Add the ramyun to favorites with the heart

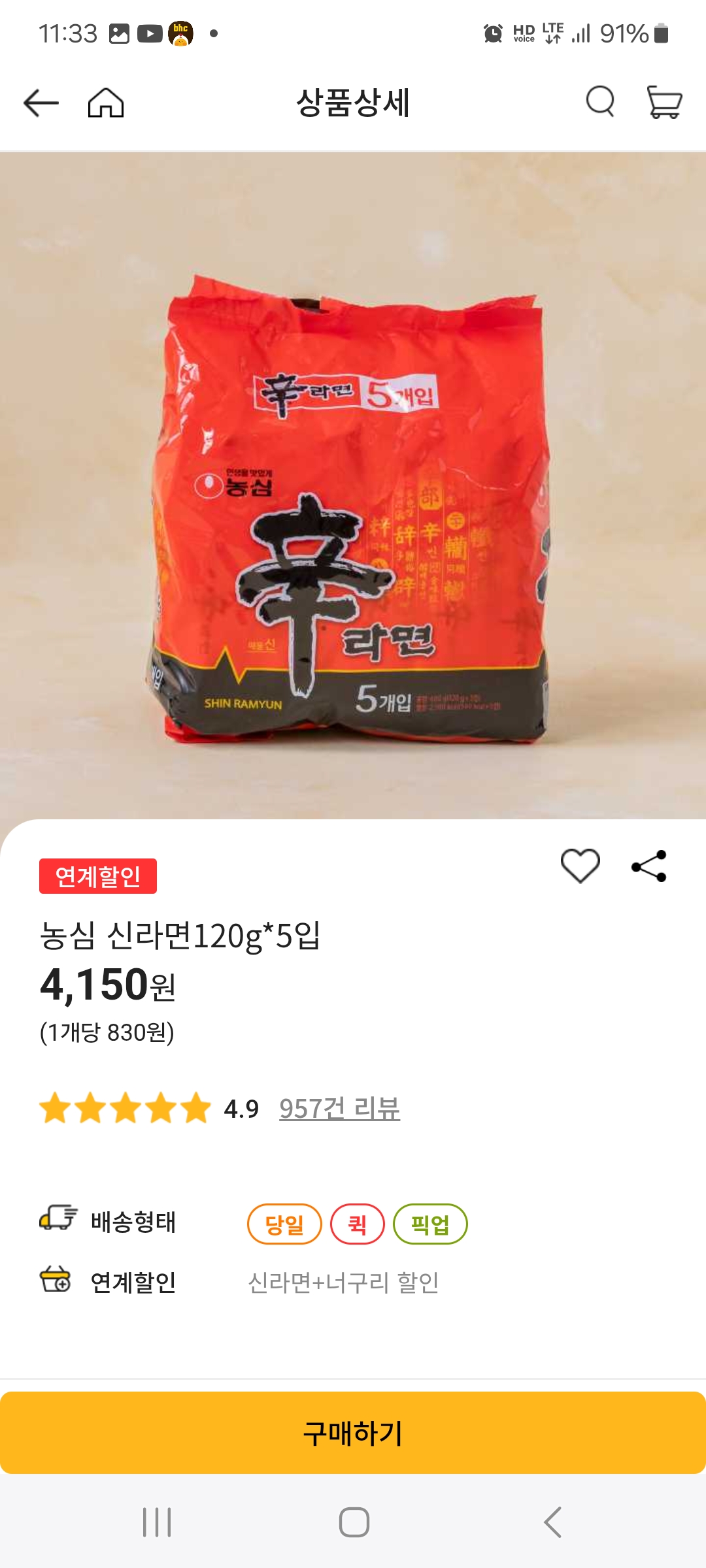tap(580, 865)
